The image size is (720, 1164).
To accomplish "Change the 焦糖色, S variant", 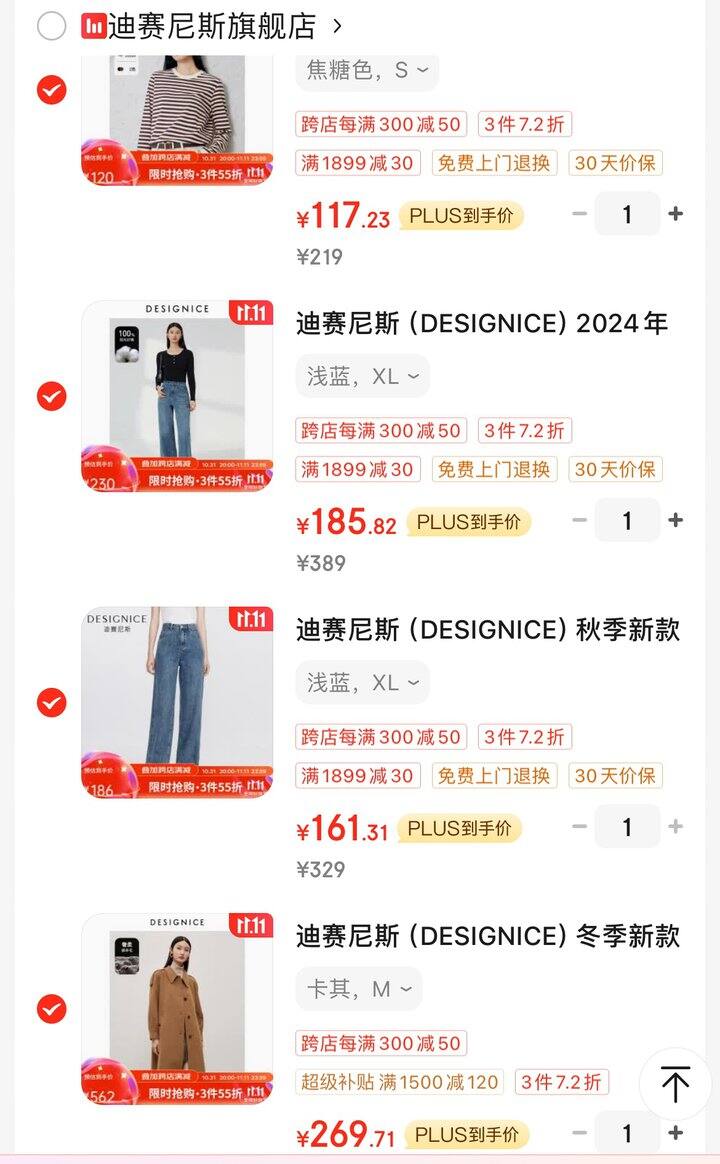I will (x=367, y=70).
